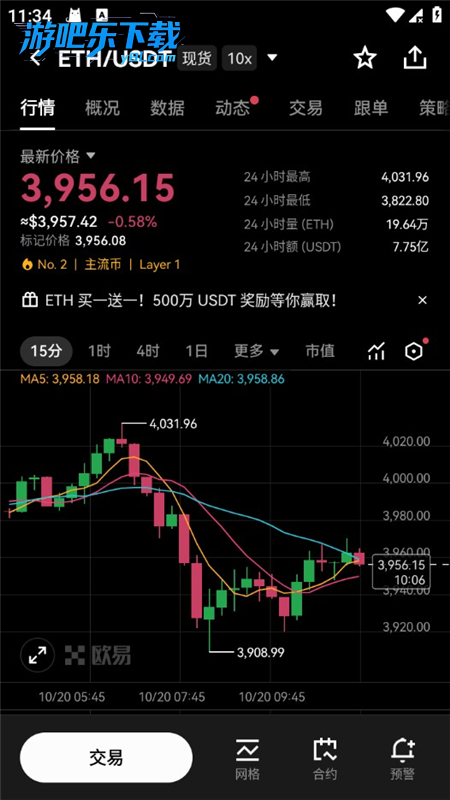Open the ETH 买一送一 reward banner
Screen dimensions: 450x800
pos(179,301)
